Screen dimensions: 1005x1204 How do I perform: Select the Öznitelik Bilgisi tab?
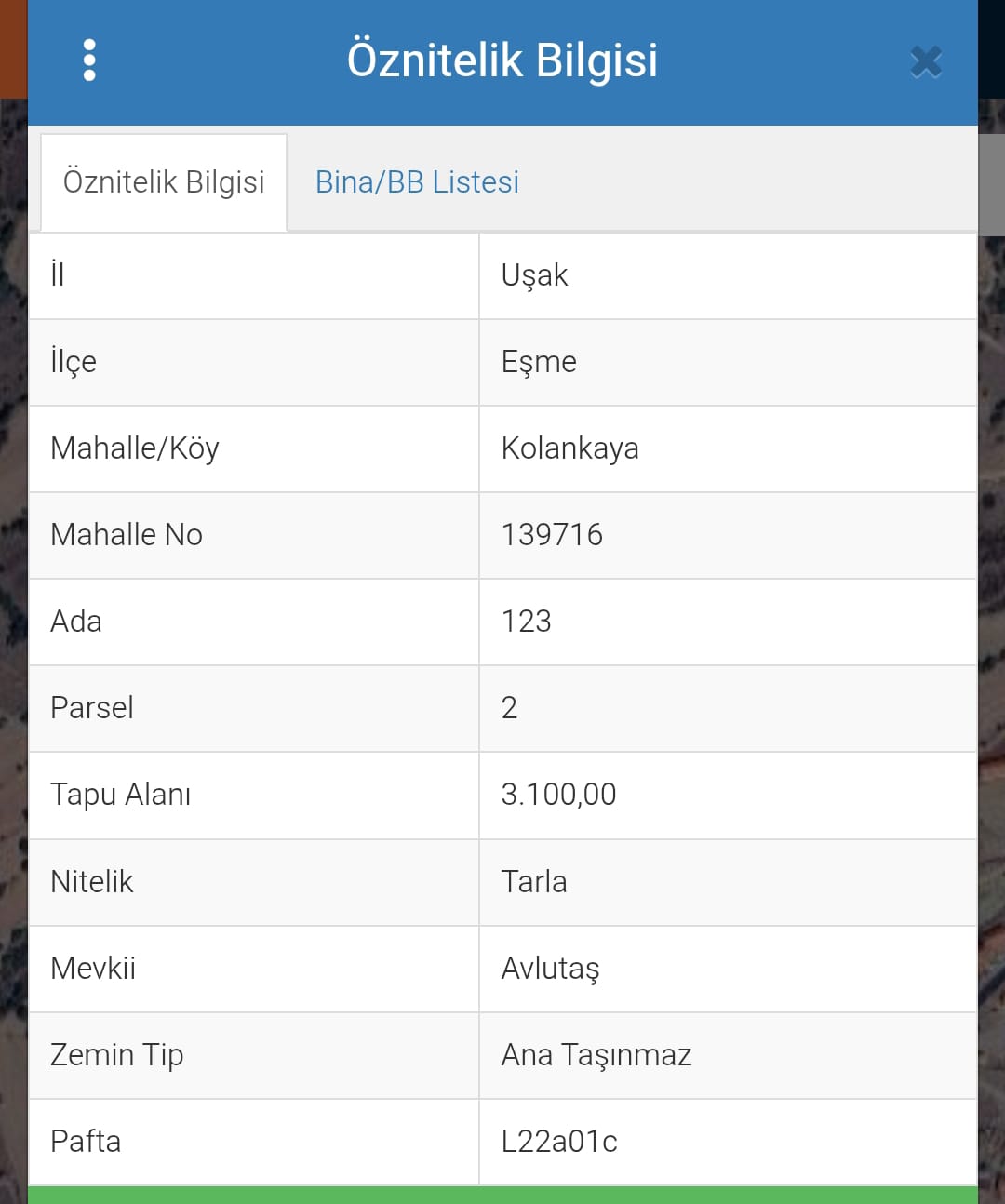[x=164, y=182]
